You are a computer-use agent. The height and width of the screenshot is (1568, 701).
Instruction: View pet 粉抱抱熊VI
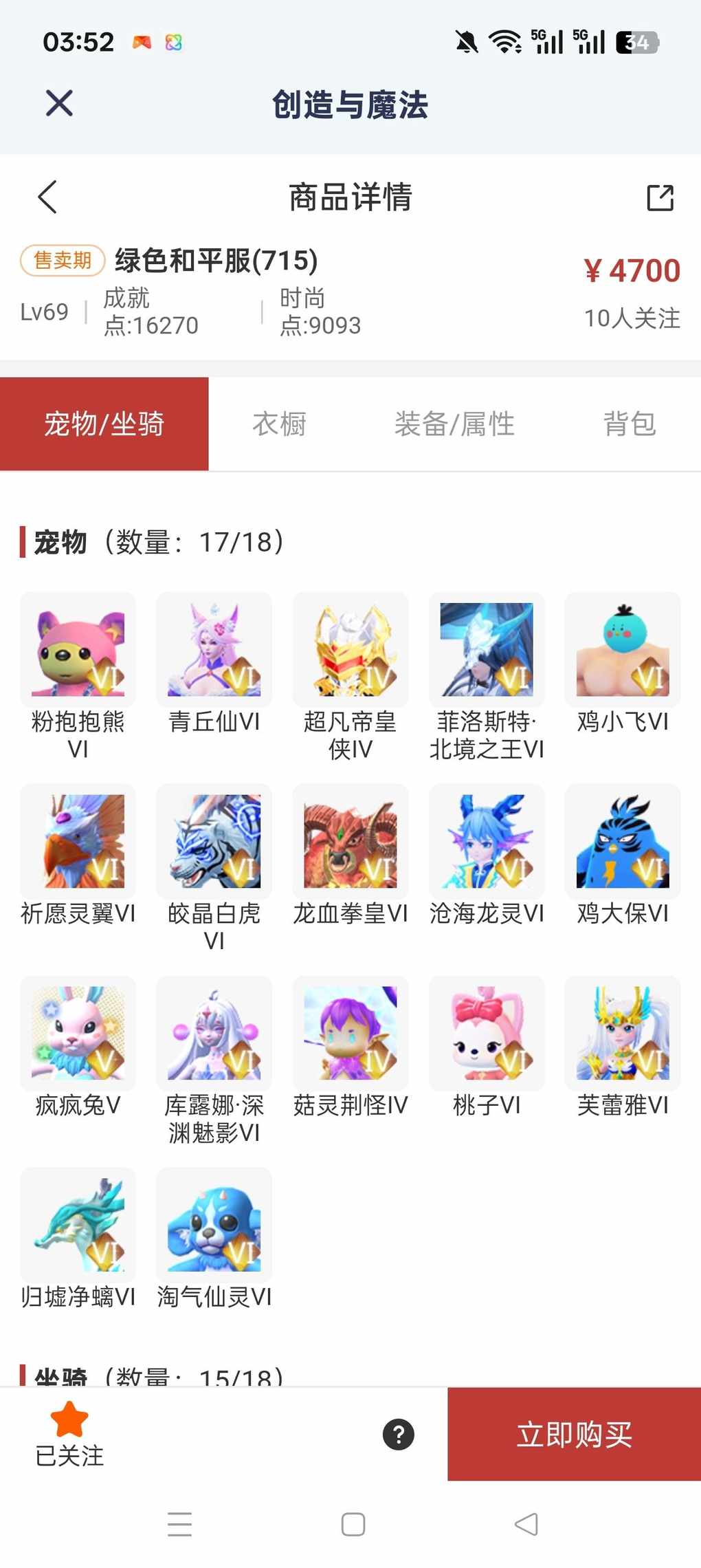coord(78,650)
